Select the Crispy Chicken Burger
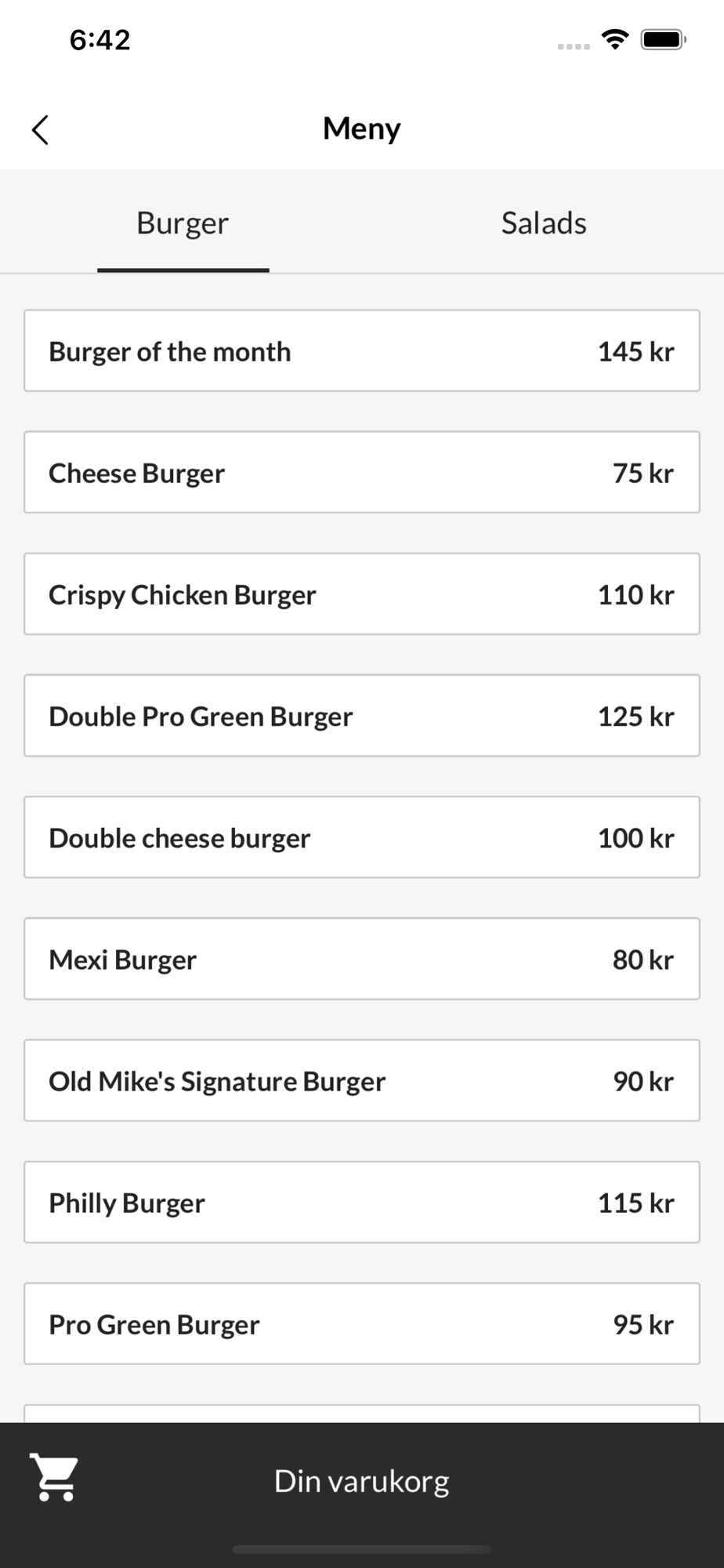Image resolution: width=724 pixels, height=1568 pixels. tap(361, 594)
